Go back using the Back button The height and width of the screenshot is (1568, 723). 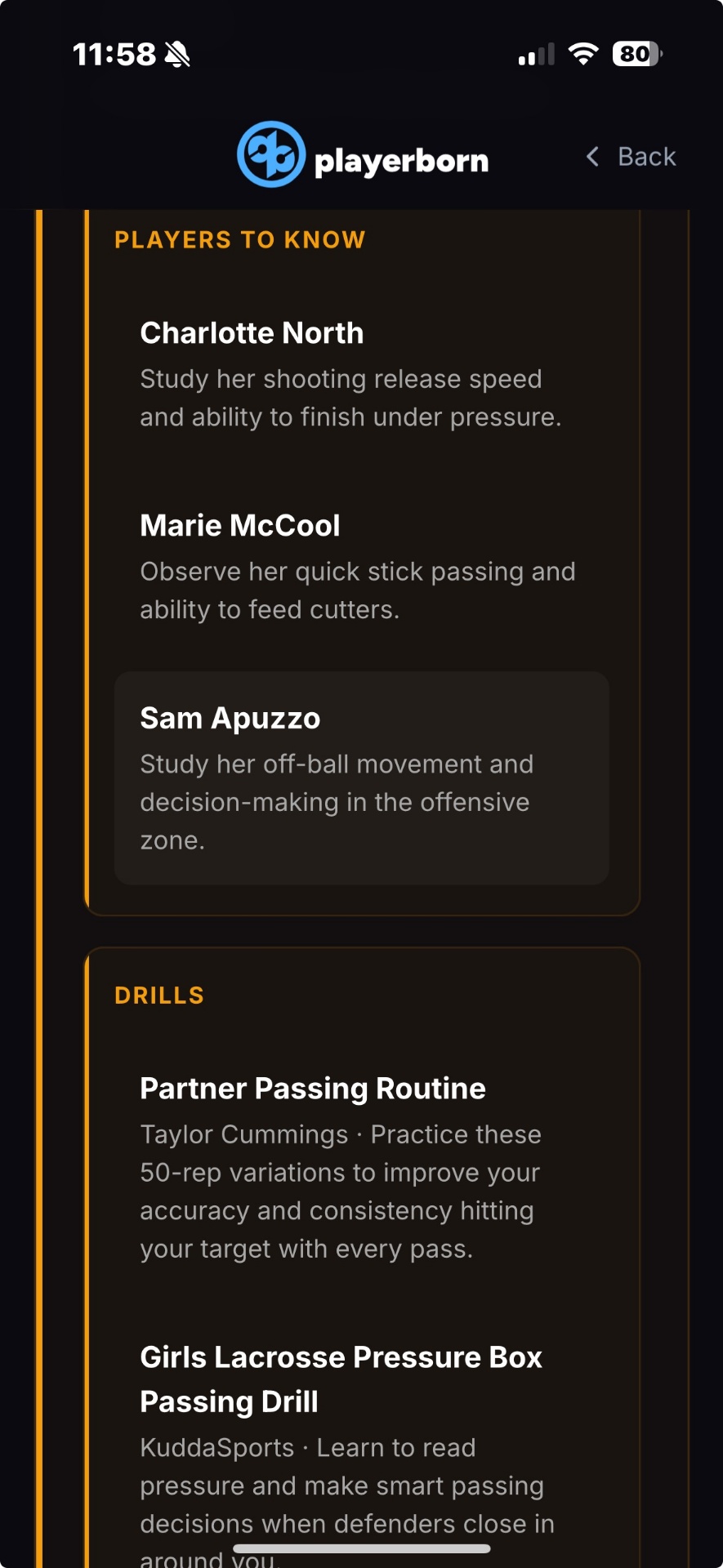point(631,156)
